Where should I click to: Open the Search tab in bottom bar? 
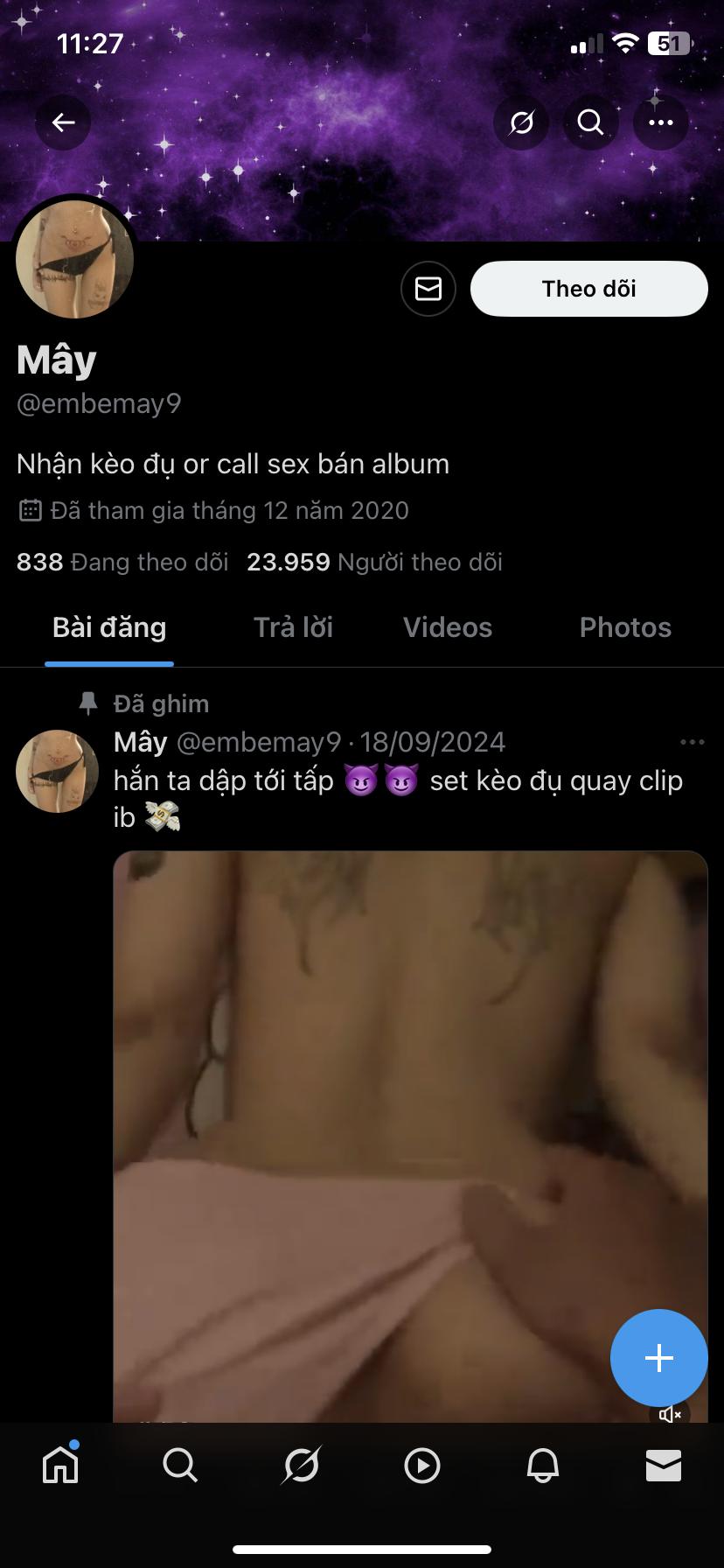180,1465
